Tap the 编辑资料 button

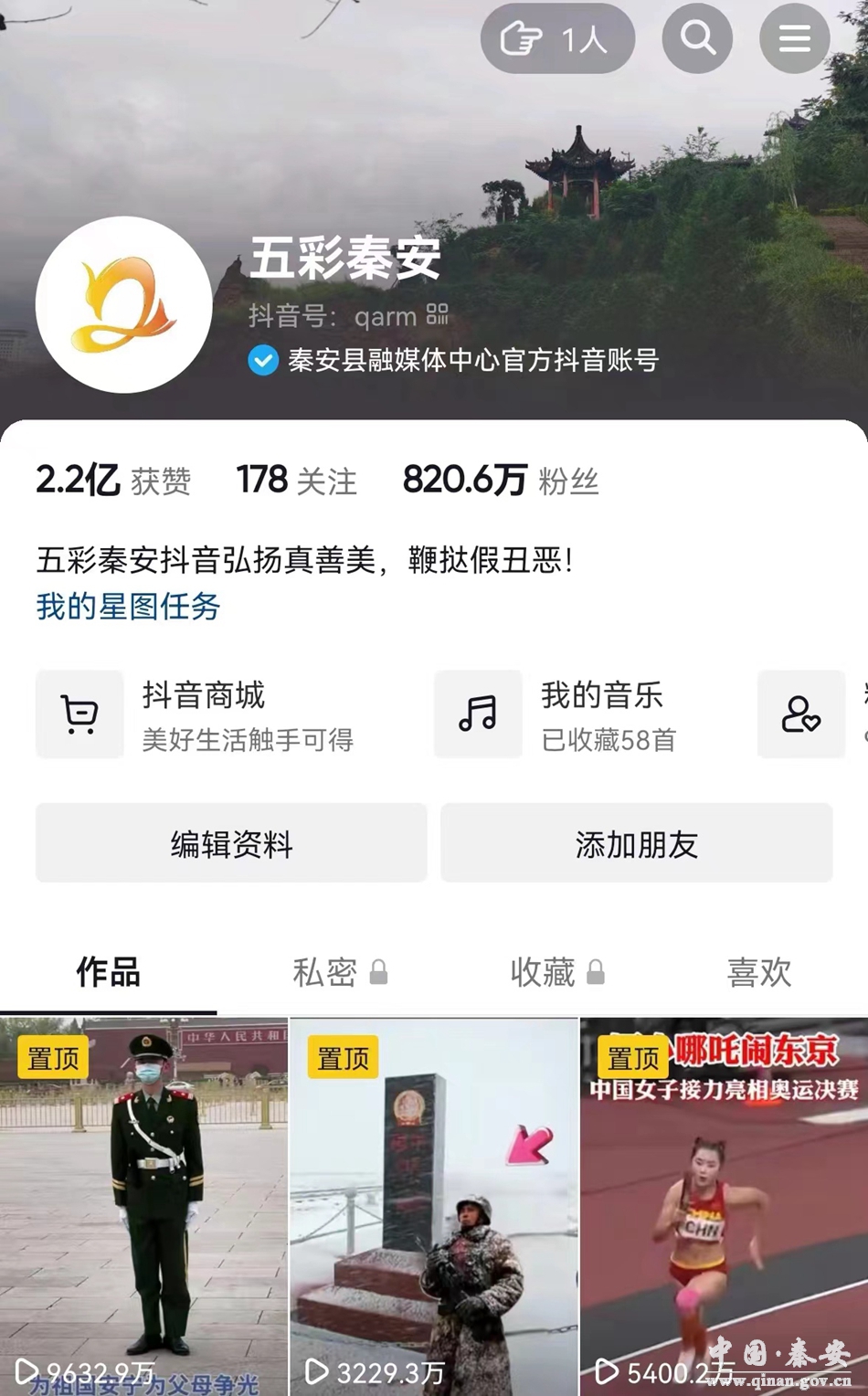(231, 843)
